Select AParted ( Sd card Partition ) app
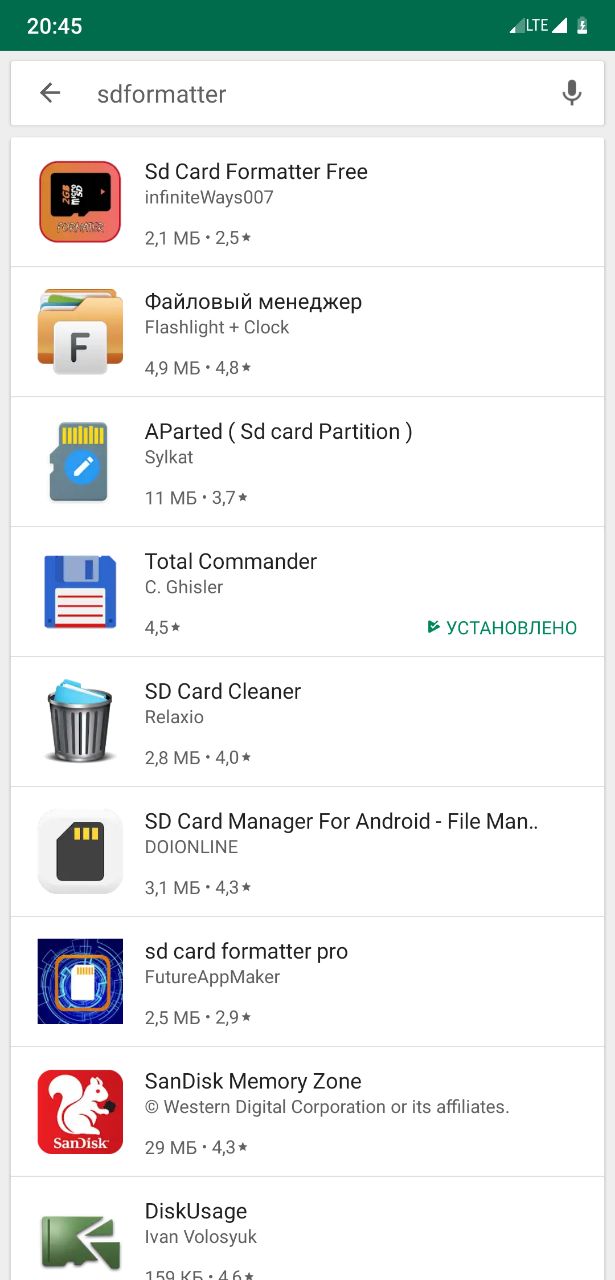Viewport: 615px width, 1280px height. (307, 462)
